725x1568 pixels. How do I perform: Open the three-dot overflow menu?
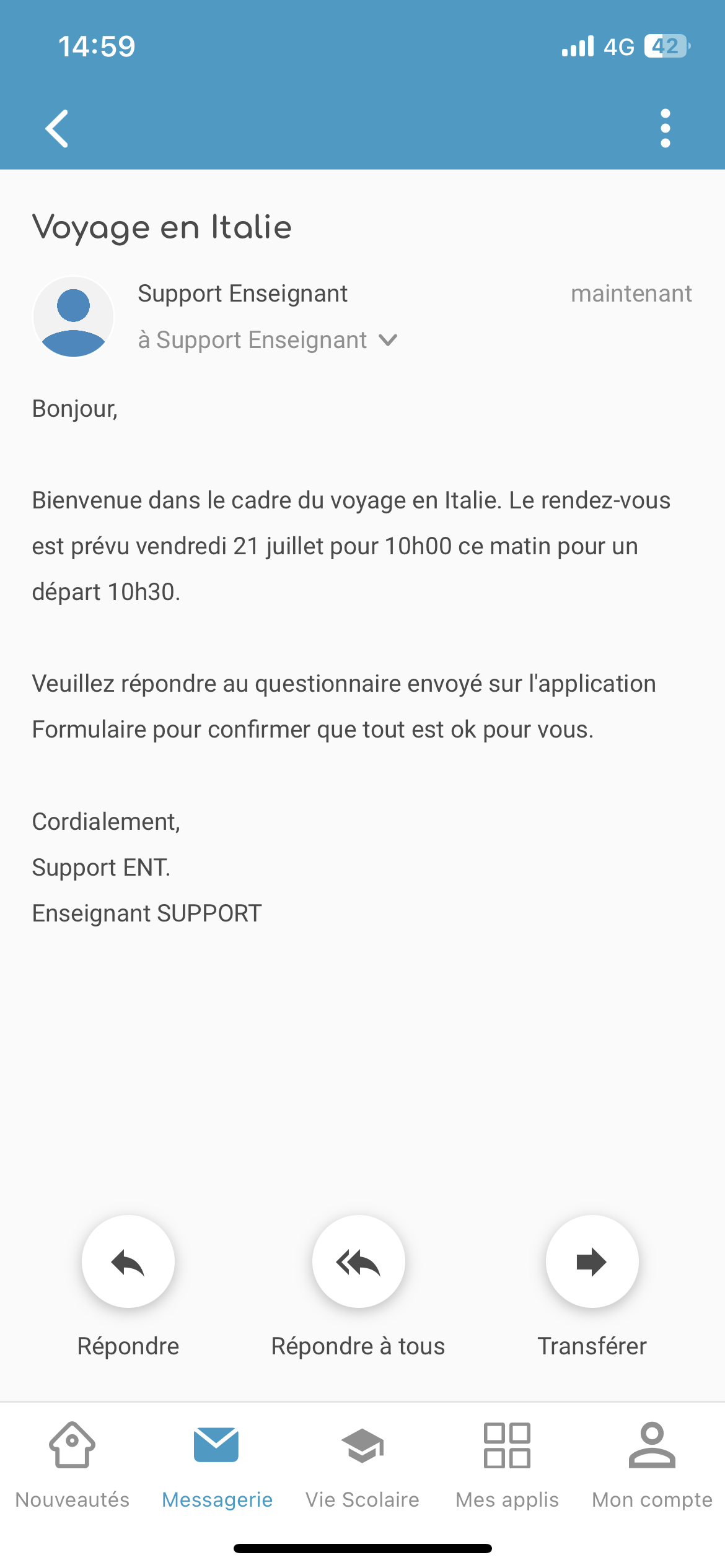[665, 129]
